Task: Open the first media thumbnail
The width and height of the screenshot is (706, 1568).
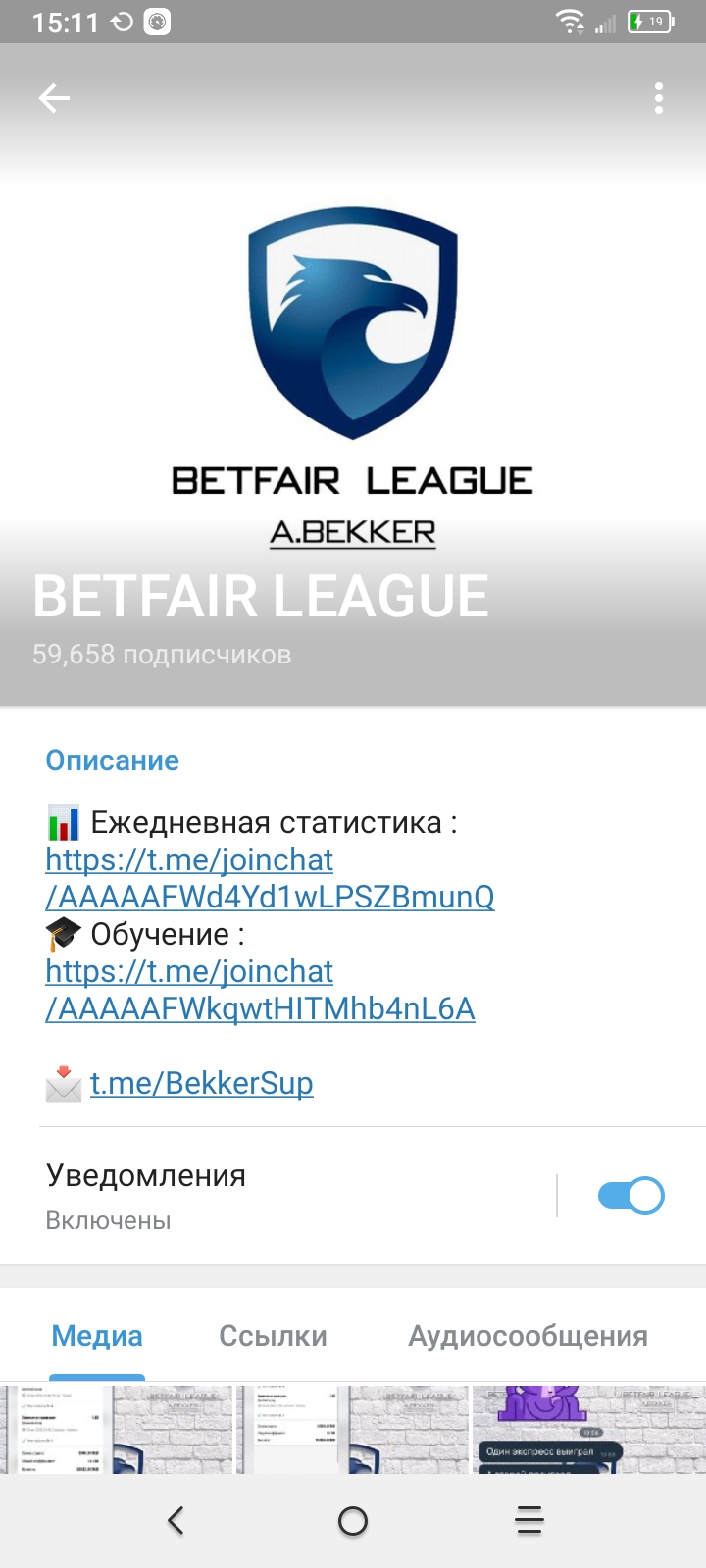Action: coord(116,1430)
